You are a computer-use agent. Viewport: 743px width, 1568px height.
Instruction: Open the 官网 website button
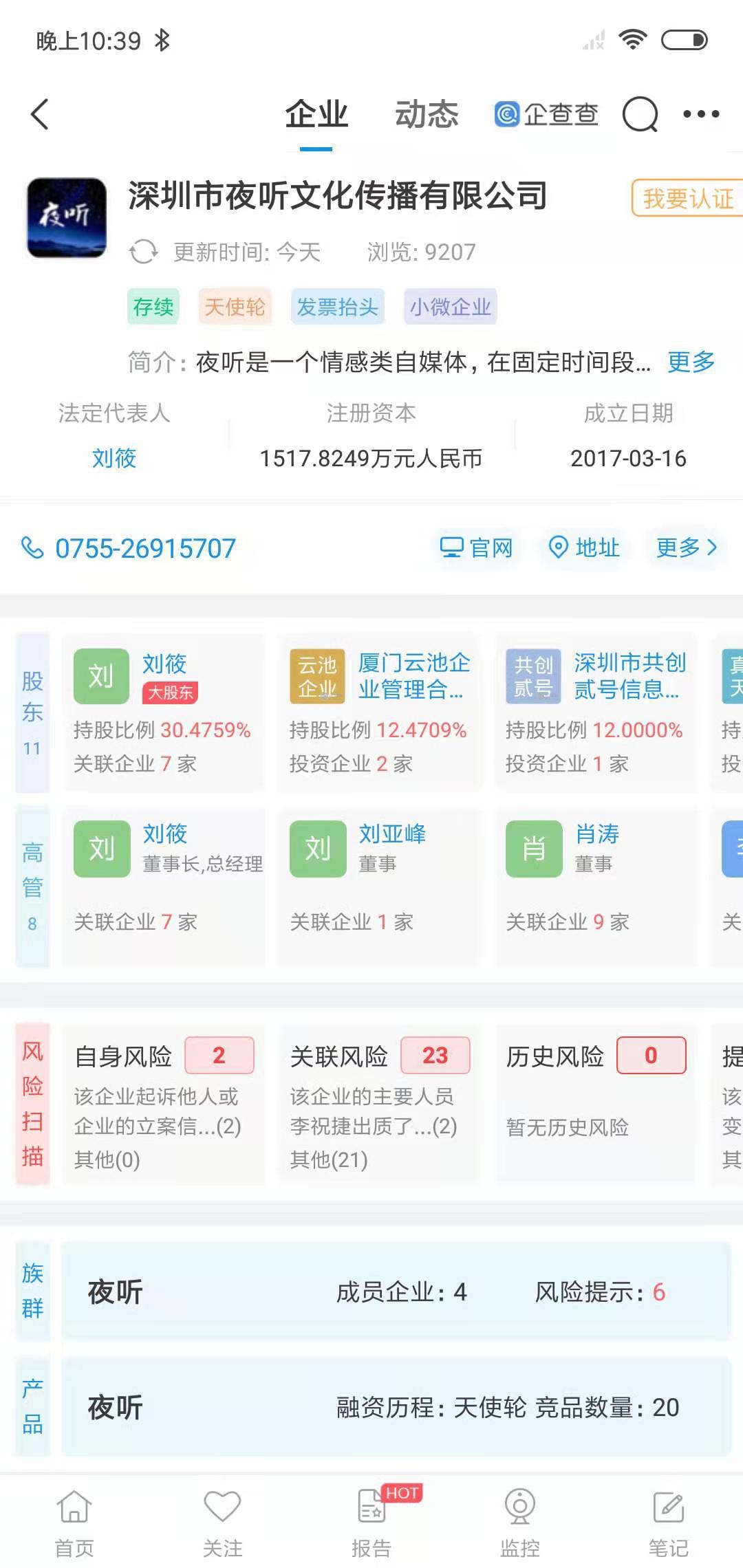pyautogui.click(x=477, y=548)
